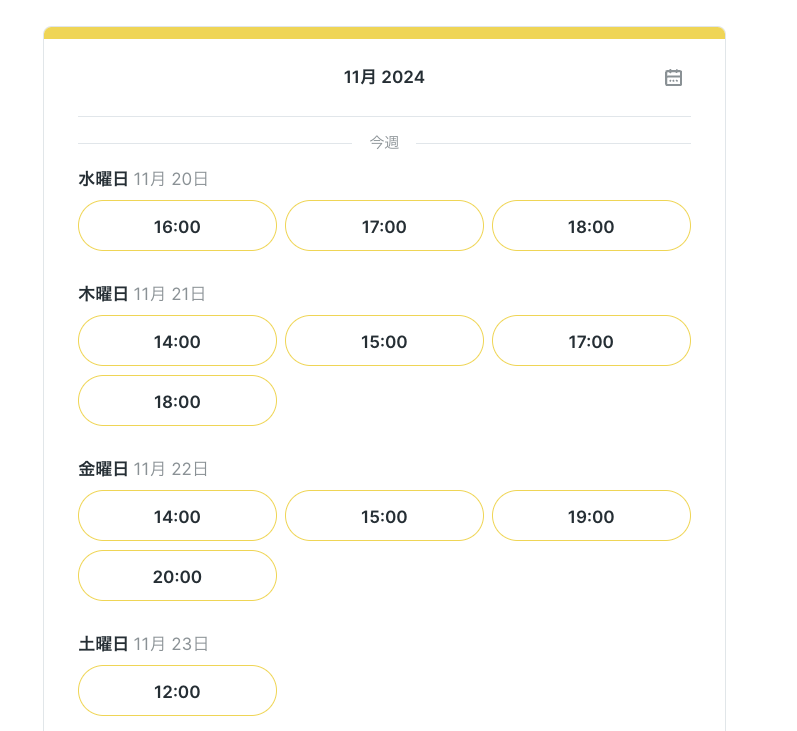Viewport: 797px width, 731px height.
Task: Select 14:00 on 金曜日 11月 22日
Action: 177,516
